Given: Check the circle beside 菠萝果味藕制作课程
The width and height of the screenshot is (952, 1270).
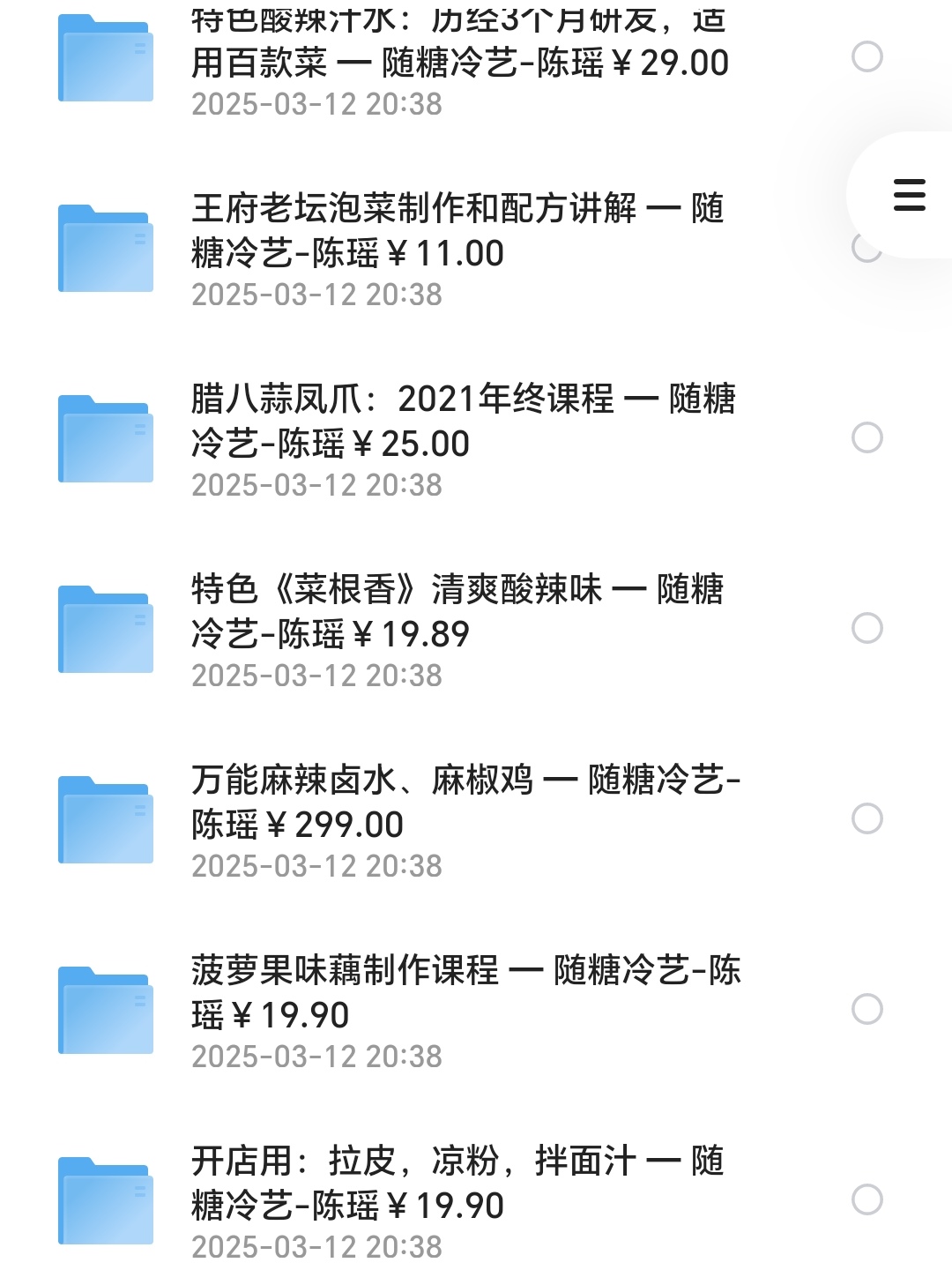Looking at the screenshot, I should [x=867, y=1009].
